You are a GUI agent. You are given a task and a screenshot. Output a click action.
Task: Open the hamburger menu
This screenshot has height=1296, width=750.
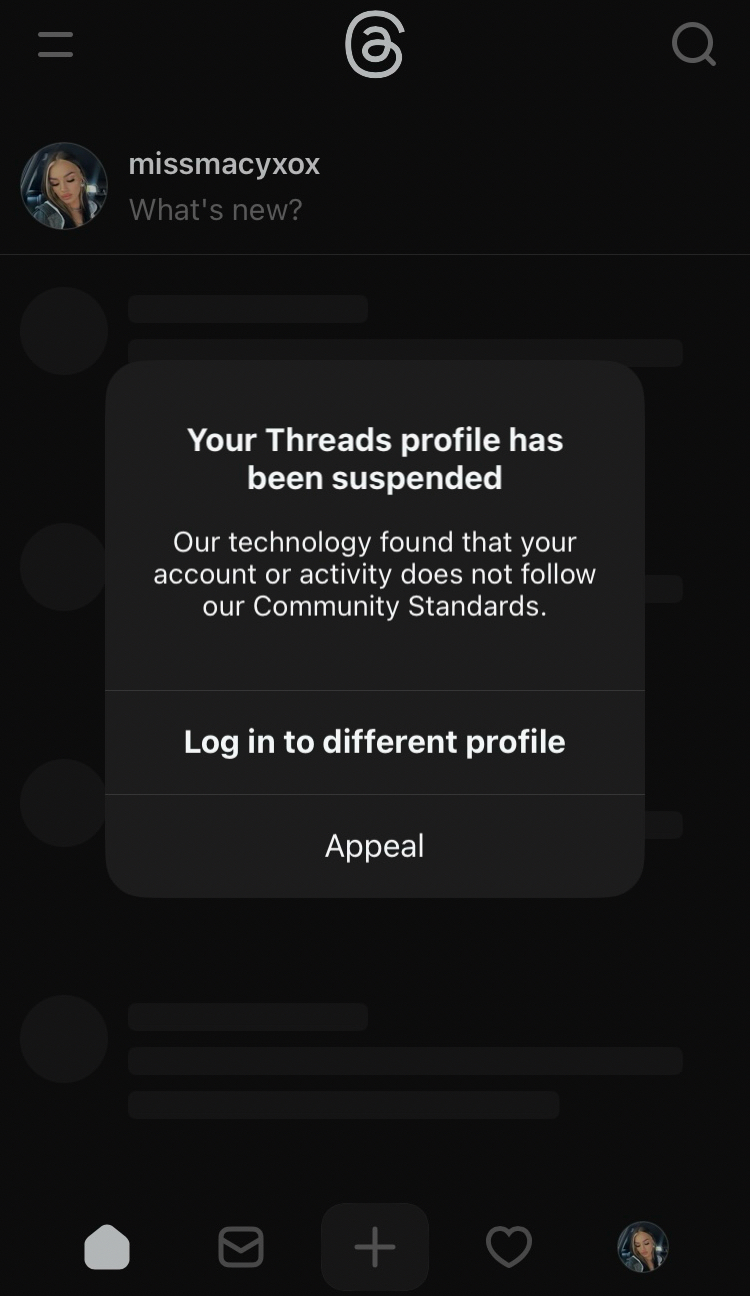point(56,44)
